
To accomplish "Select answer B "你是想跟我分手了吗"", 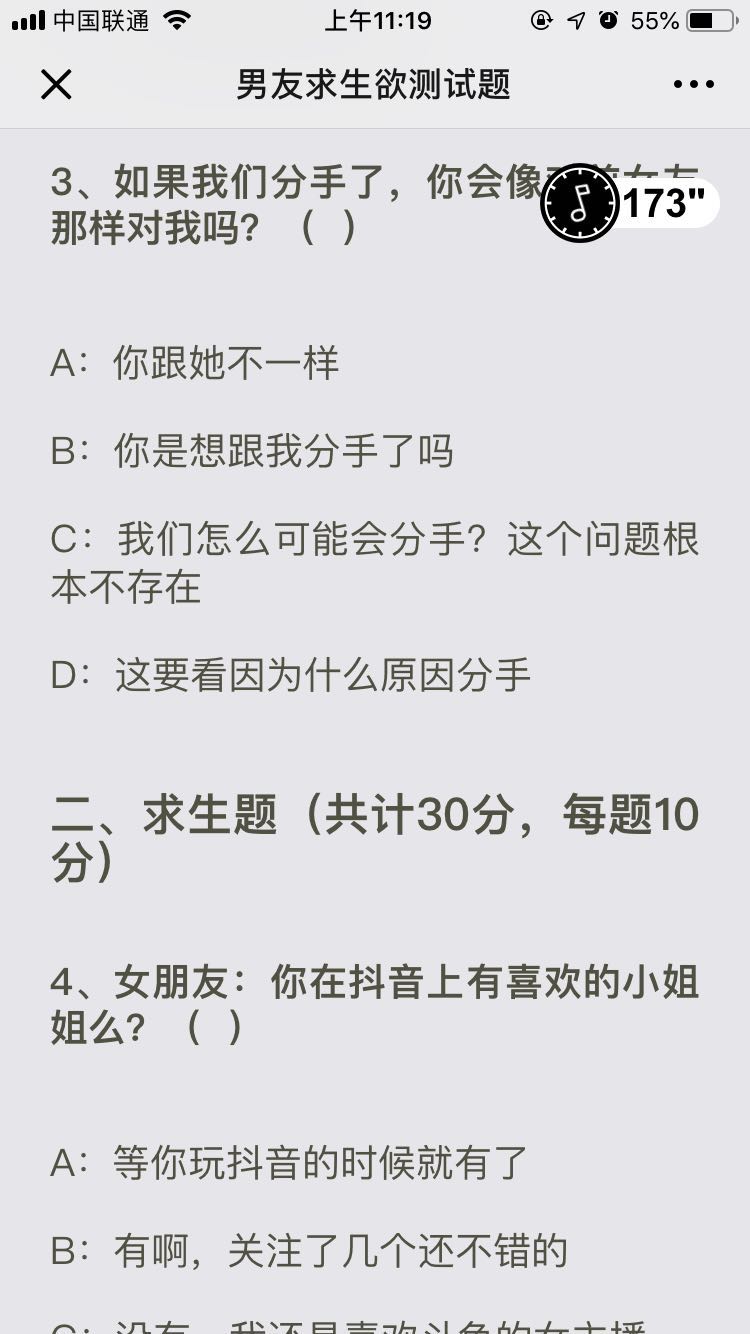I will [250, 451].
